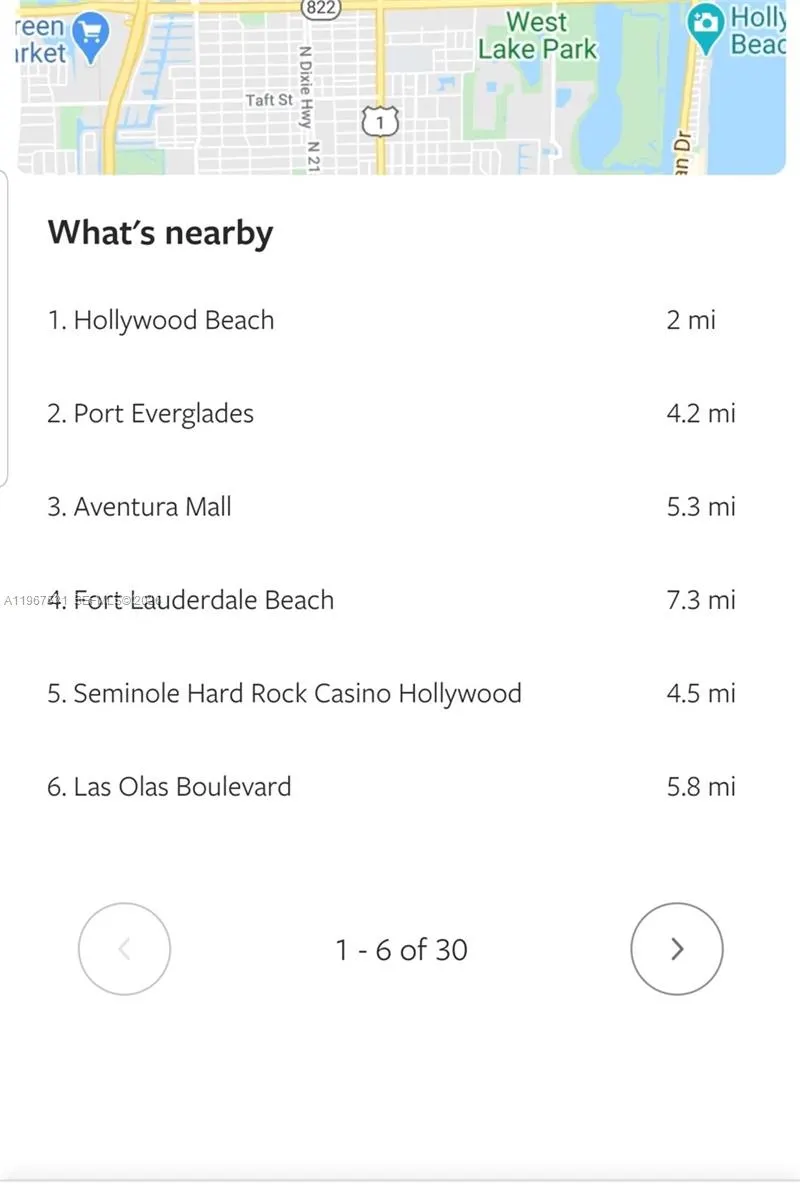Go to the next page of nearby places
Image resolution: width=800 pixels, height=1200 pixels.
[x=676, y=949]
